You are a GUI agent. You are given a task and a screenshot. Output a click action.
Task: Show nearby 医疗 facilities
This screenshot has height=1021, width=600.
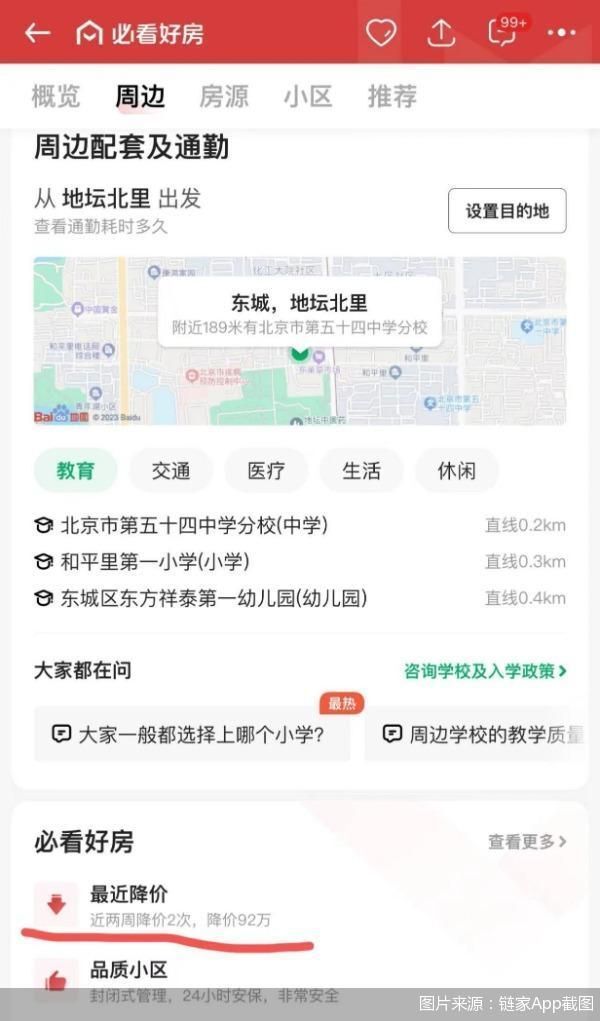click(266, 471)
